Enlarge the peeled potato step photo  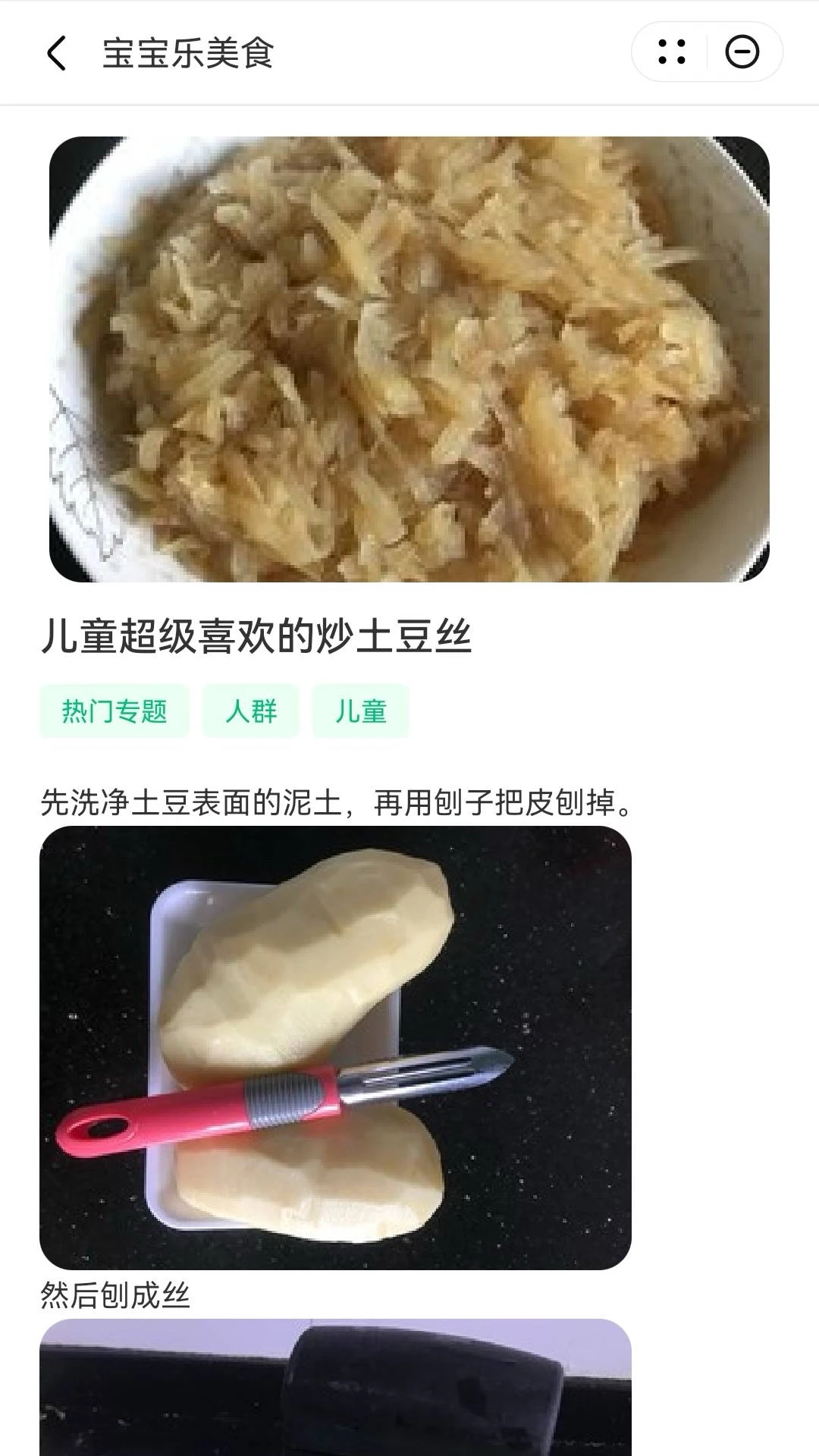point(335,1047)
